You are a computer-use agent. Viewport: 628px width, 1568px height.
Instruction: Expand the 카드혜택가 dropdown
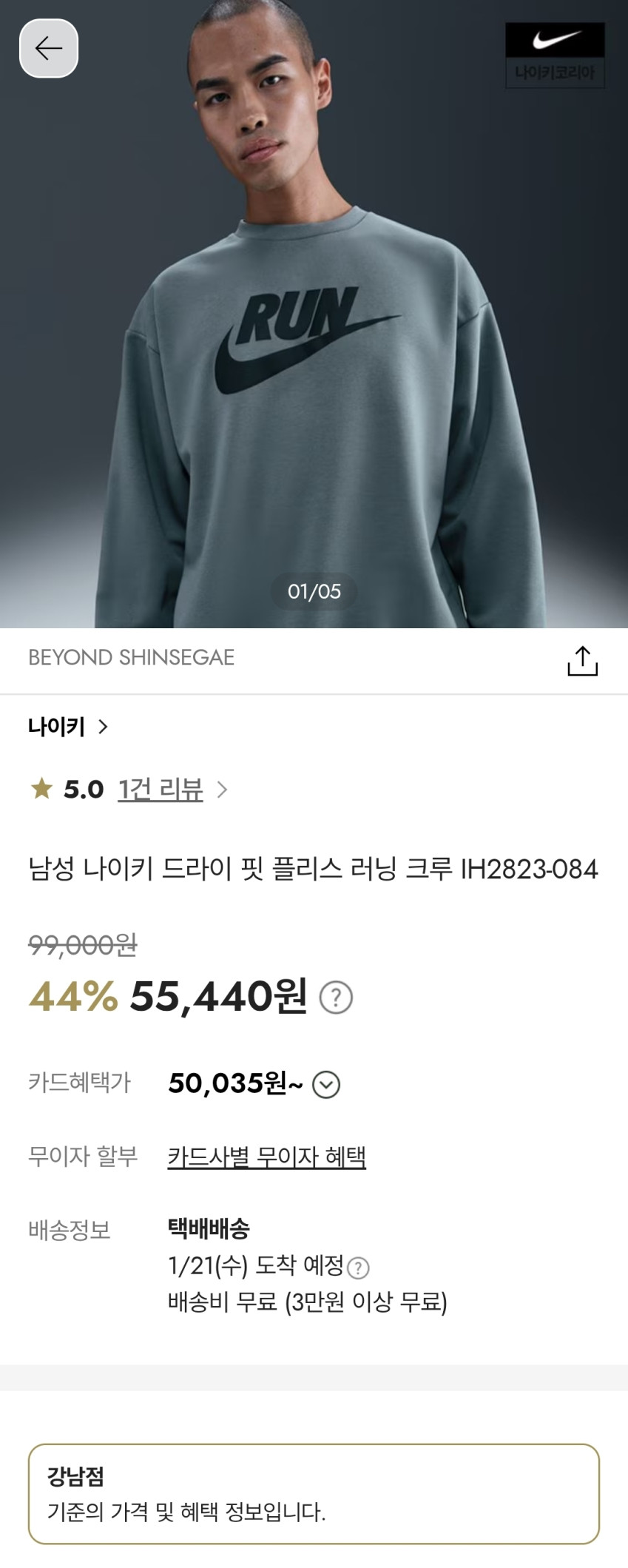point(326,1085)
